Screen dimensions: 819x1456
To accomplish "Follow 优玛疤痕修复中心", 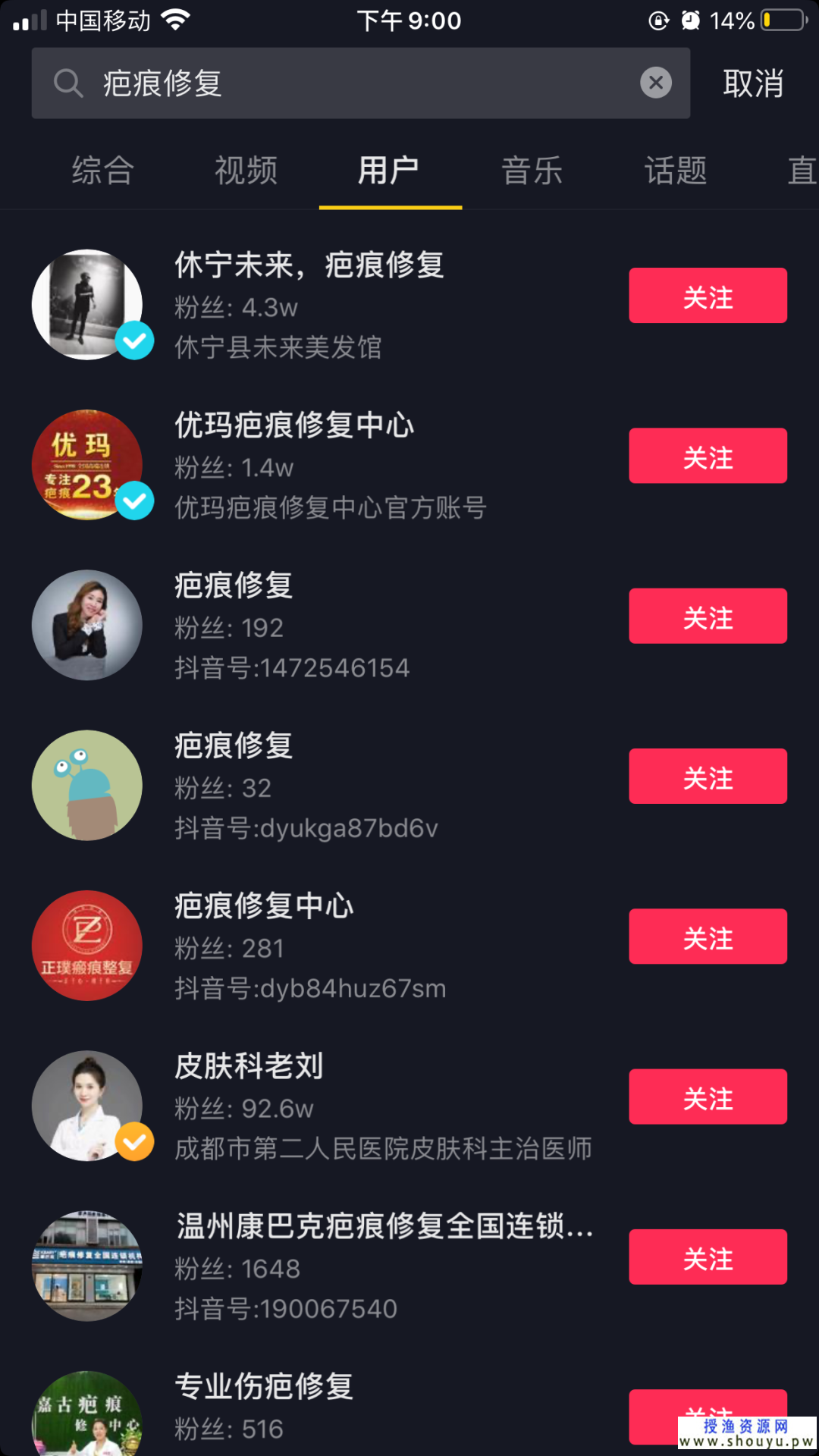I will pyautogui.click(x=708, y=456).
